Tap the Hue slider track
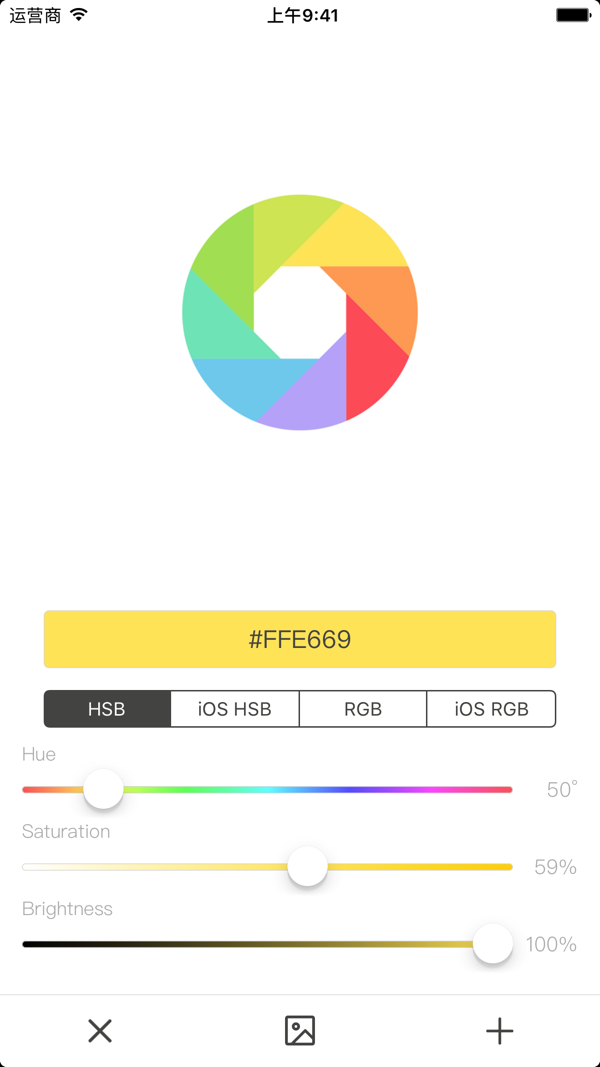600x1067 pixels. pyautogui.click(x=267, y=789)
